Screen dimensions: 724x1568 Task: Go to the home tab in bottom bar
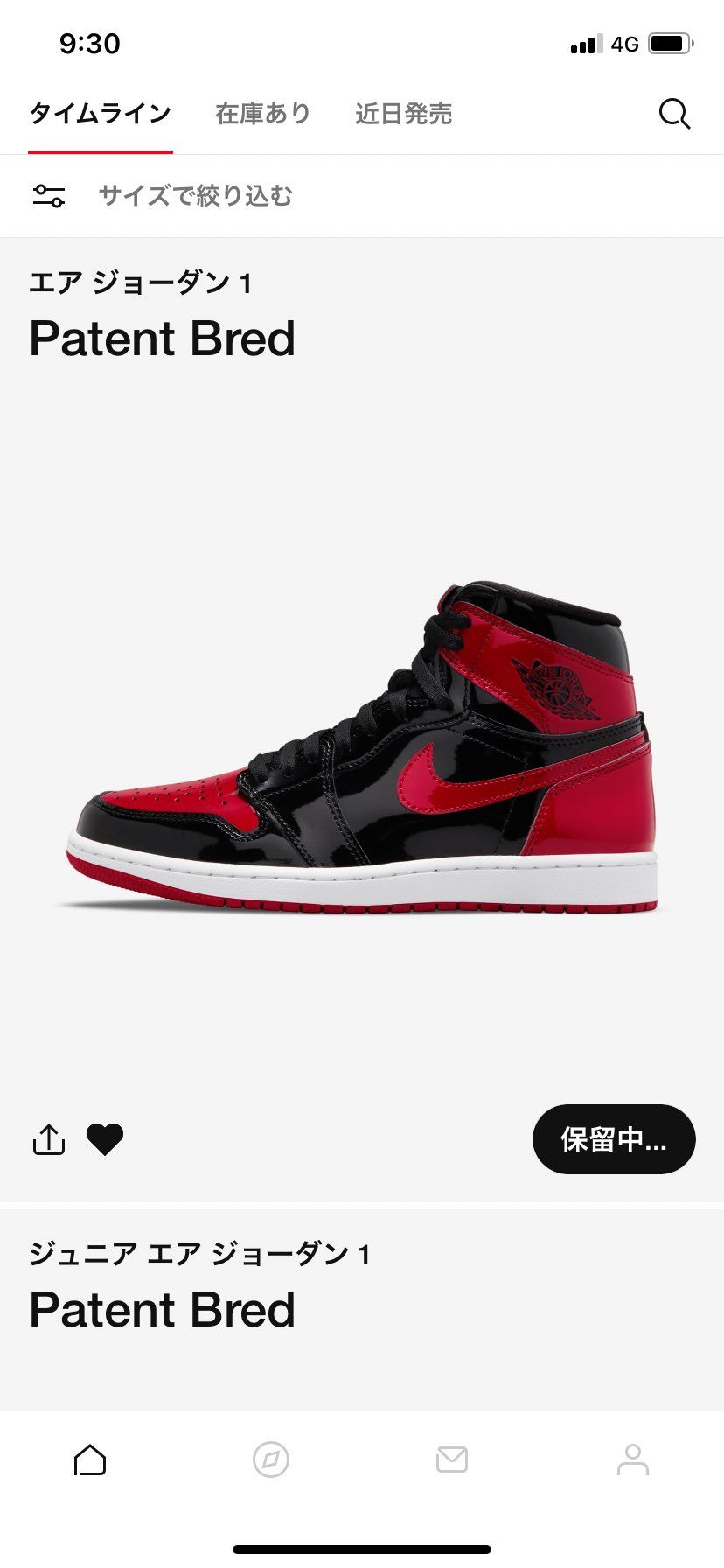click(x=90, y=1459)
